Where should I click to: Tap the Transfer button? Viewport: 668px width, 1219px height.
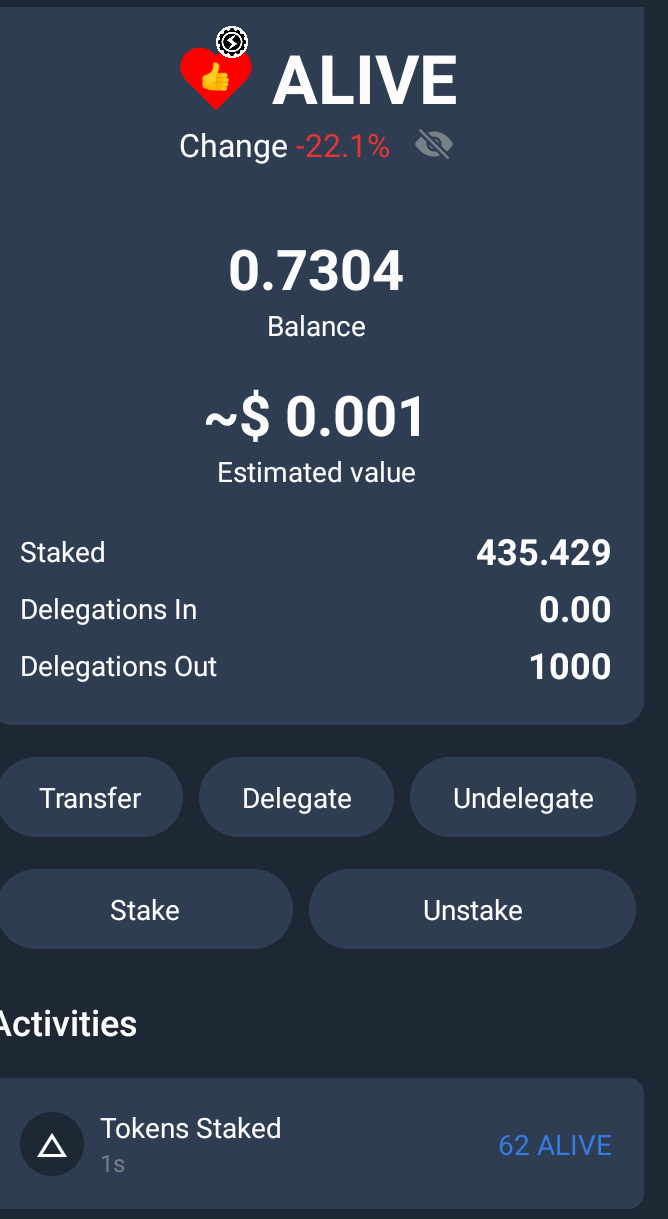(x=90, y=797)
